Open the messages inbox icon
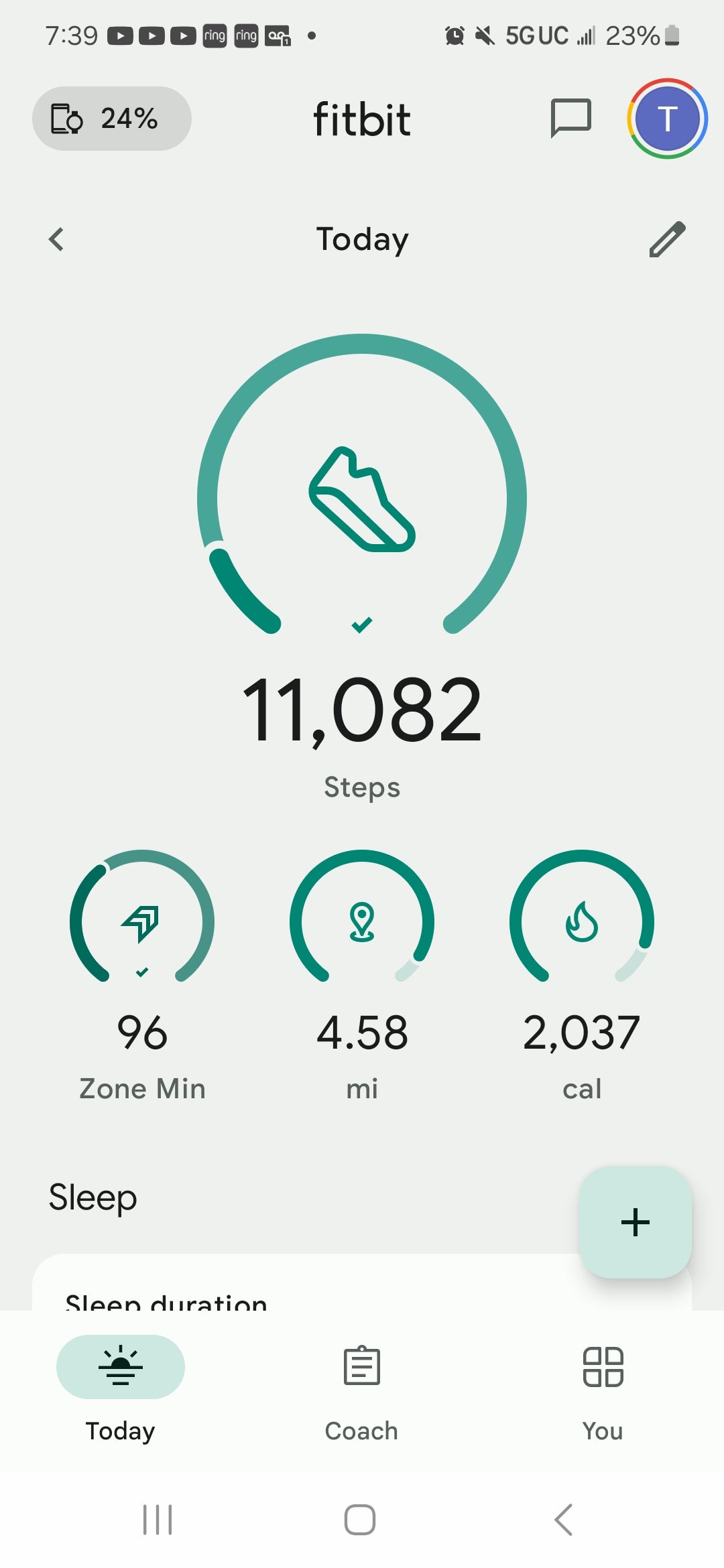Image resolution: width=724 pixels, height=1568 pixels. pos(570,118)
